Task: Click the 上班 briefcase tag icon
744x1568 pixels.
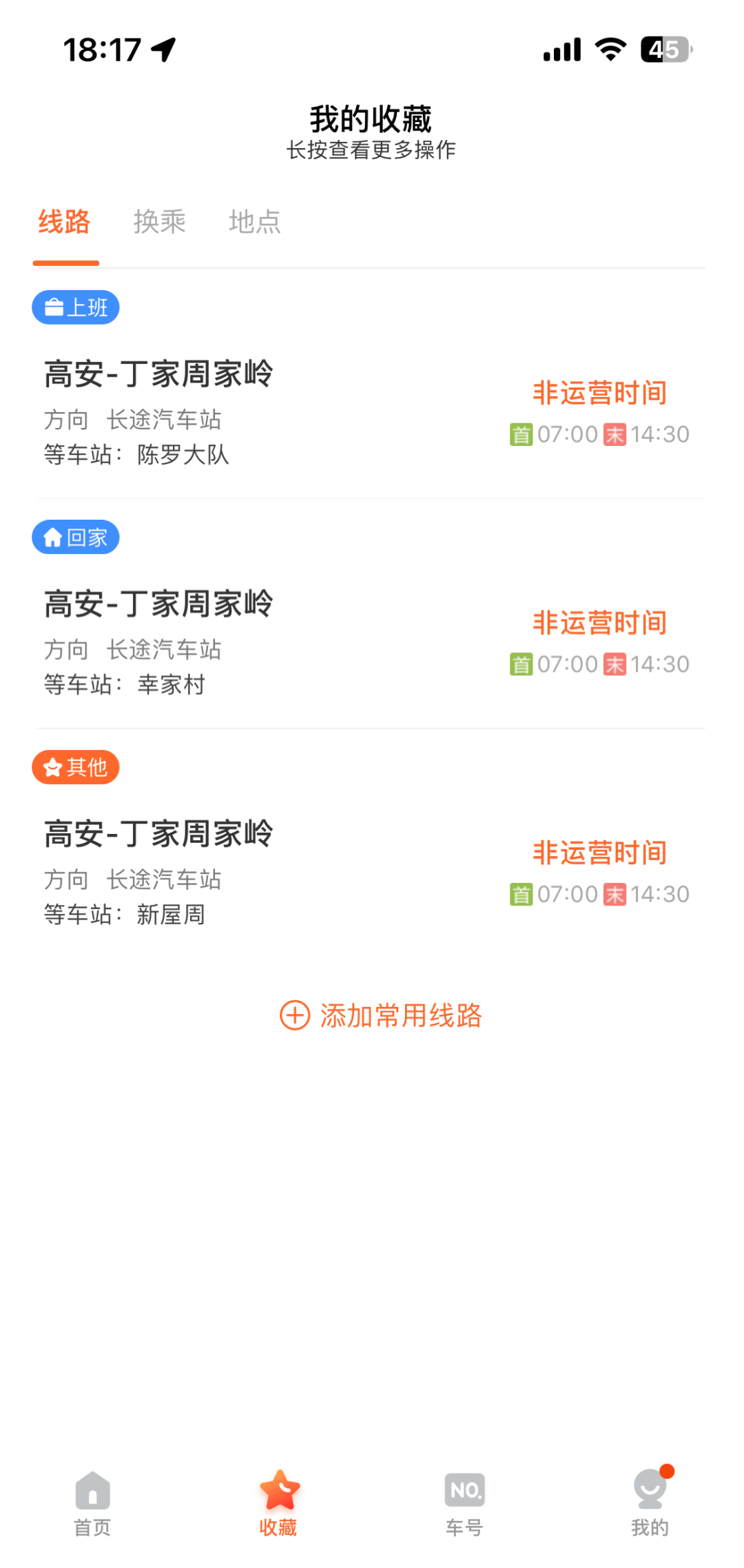Action: (54, 307)
